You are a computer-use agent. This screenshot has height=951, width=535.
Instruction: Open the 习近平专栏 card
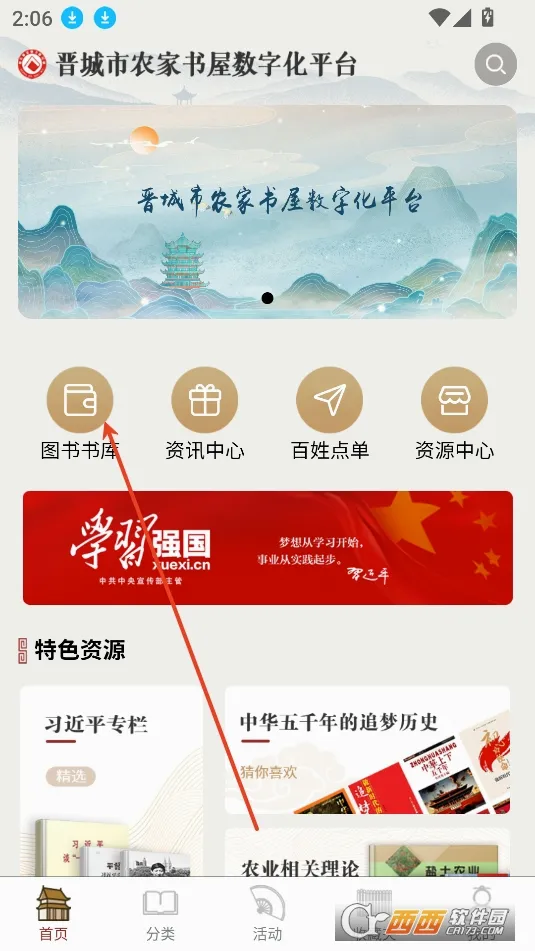click(112, 781)
